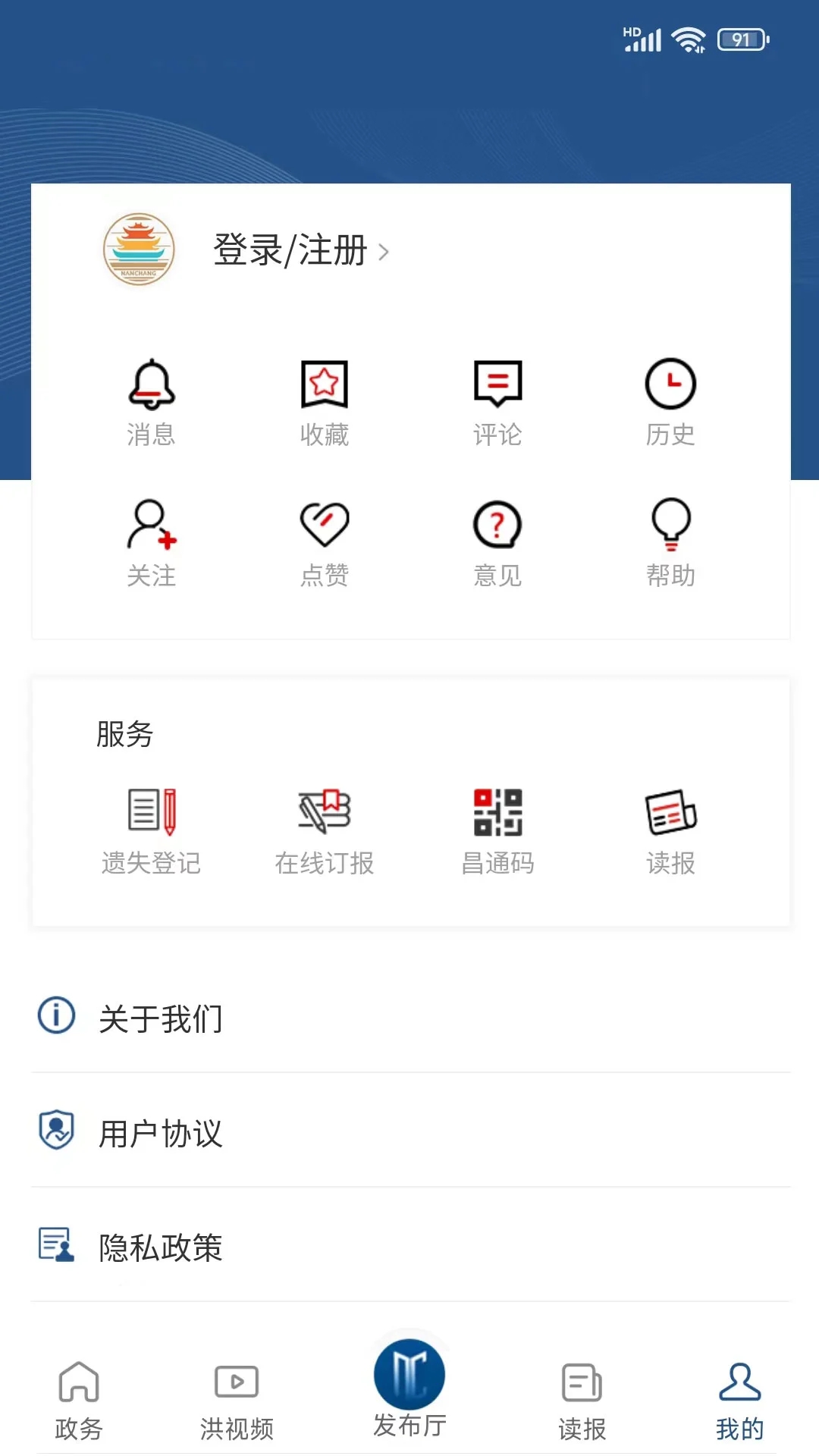View my 评论 comments

tap(497, 403)
